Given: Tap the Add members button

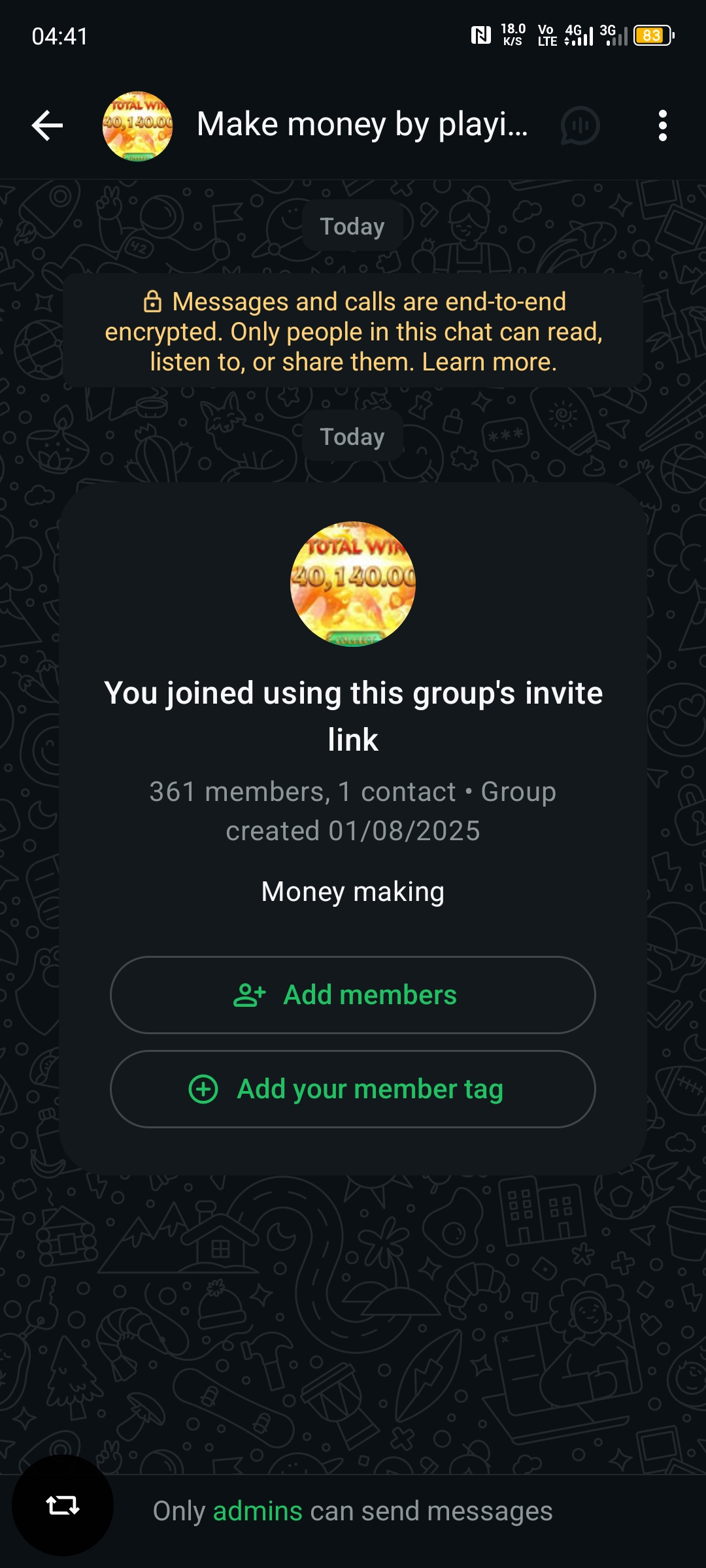Looking at the screenshot, I should pyautogui.click(x=353, y=995).
